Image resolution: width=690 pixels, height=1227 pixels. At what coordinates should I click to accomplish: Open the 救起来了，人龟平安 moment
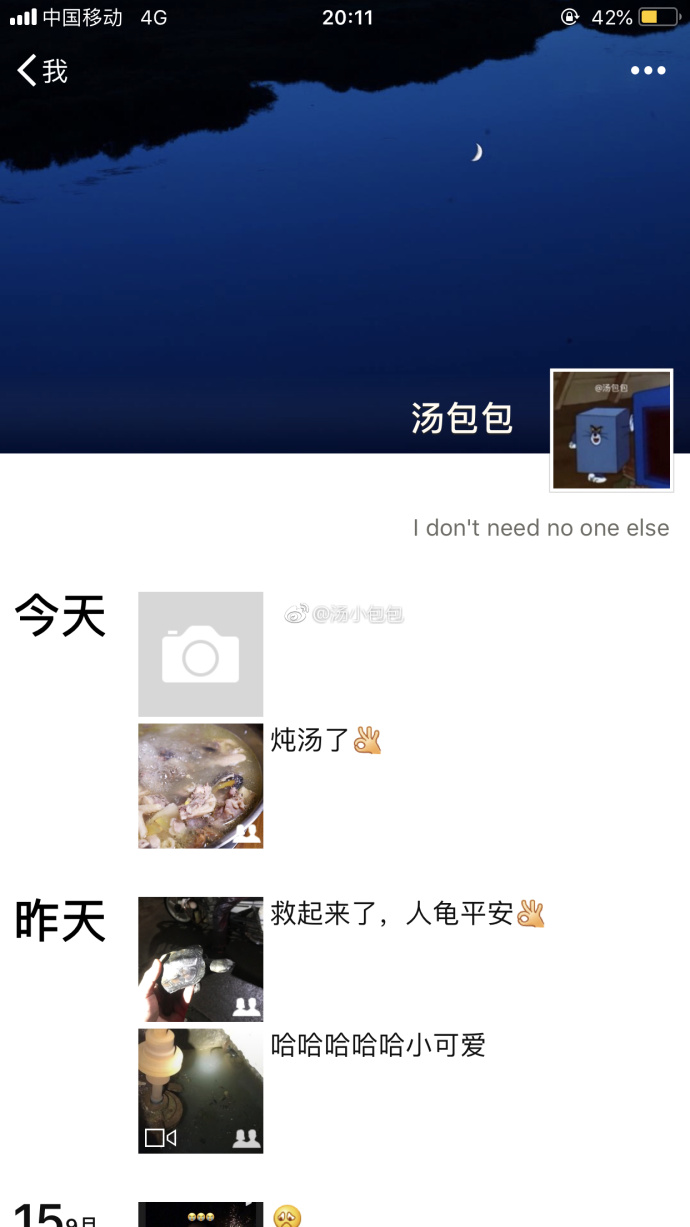coord(200,959)
